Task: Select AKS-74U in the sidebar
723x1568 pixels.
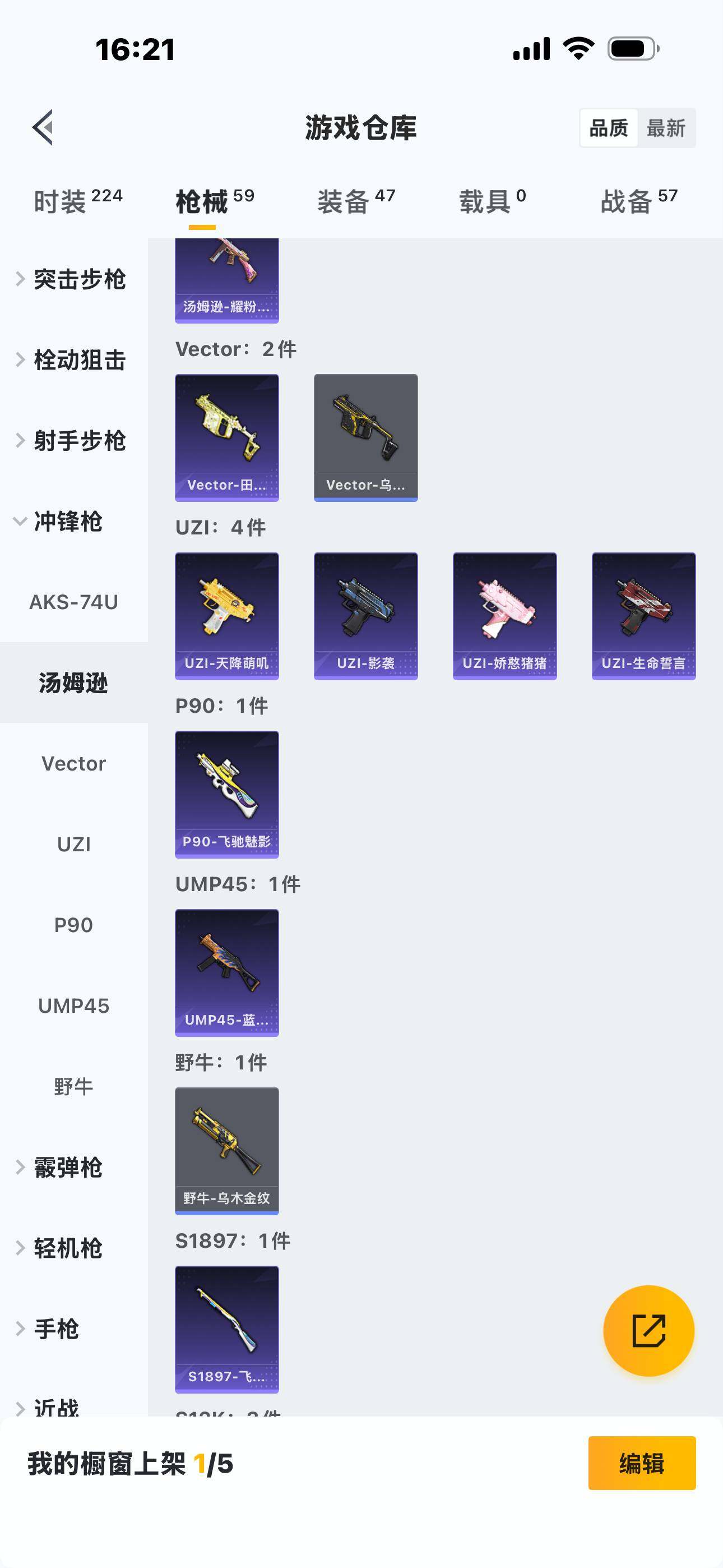Action: 73,602
